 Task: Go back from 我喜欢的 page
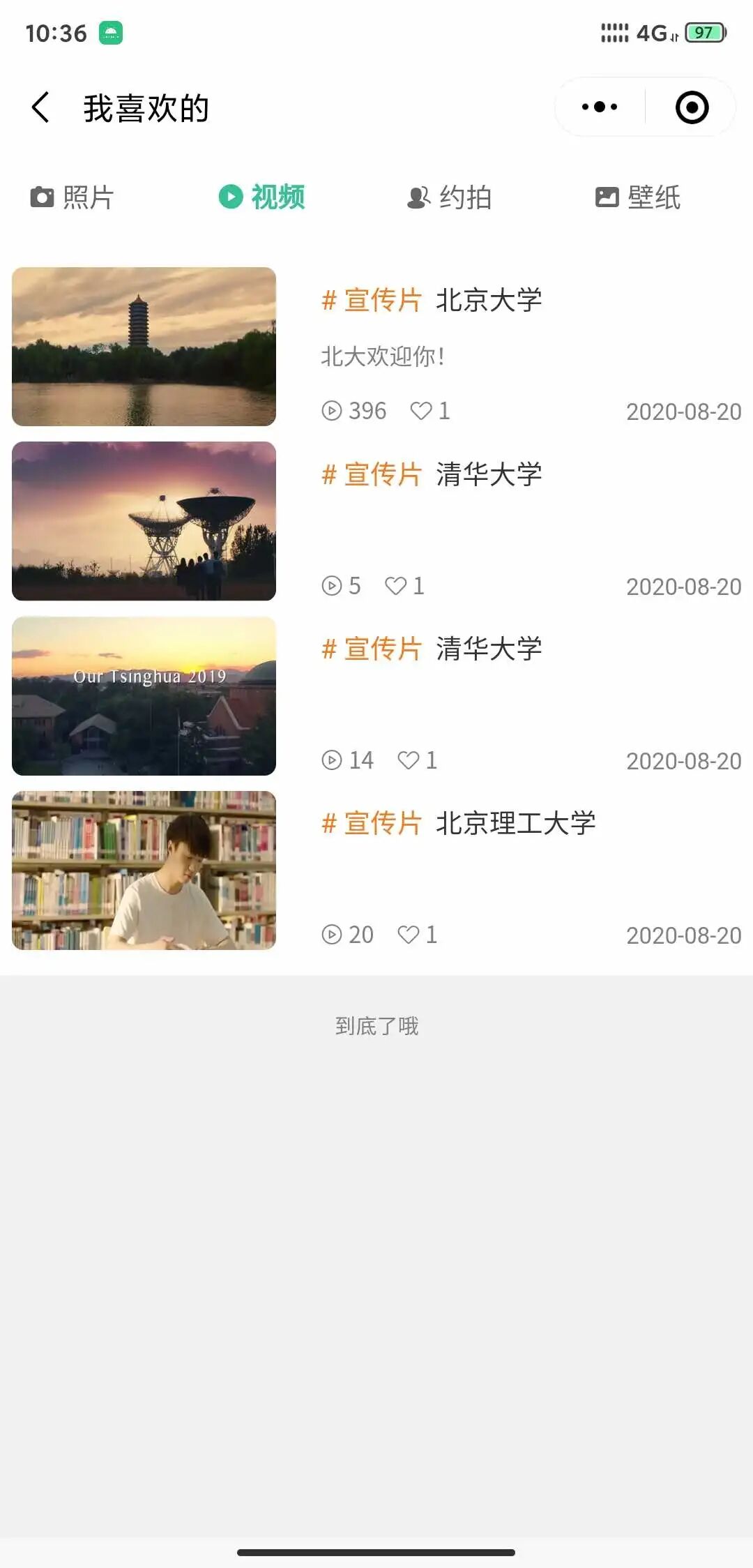click(x=40, y=107)
